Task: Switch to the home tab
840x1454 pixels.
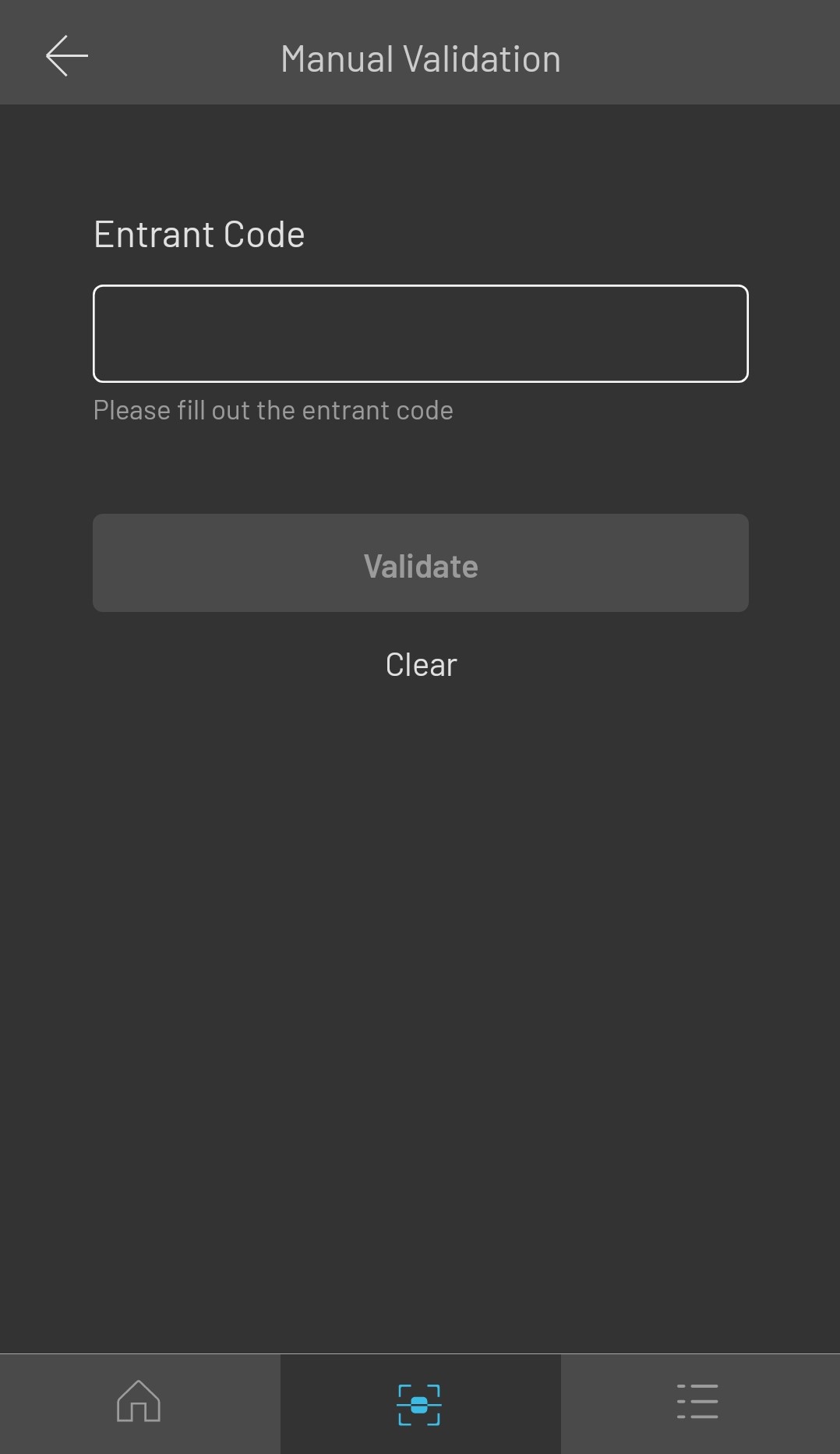Action: [x=139, y=1403]
